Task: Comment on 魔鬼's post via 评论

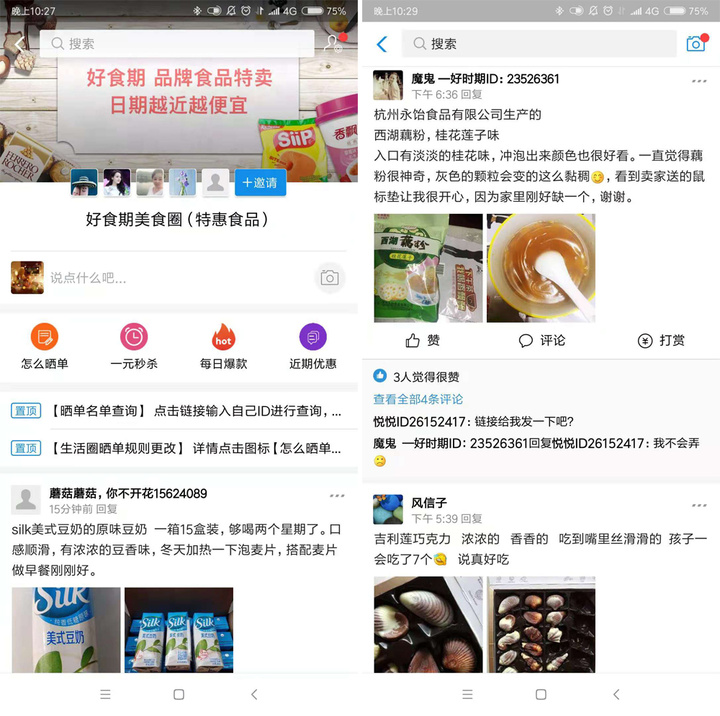Action: 542,341
